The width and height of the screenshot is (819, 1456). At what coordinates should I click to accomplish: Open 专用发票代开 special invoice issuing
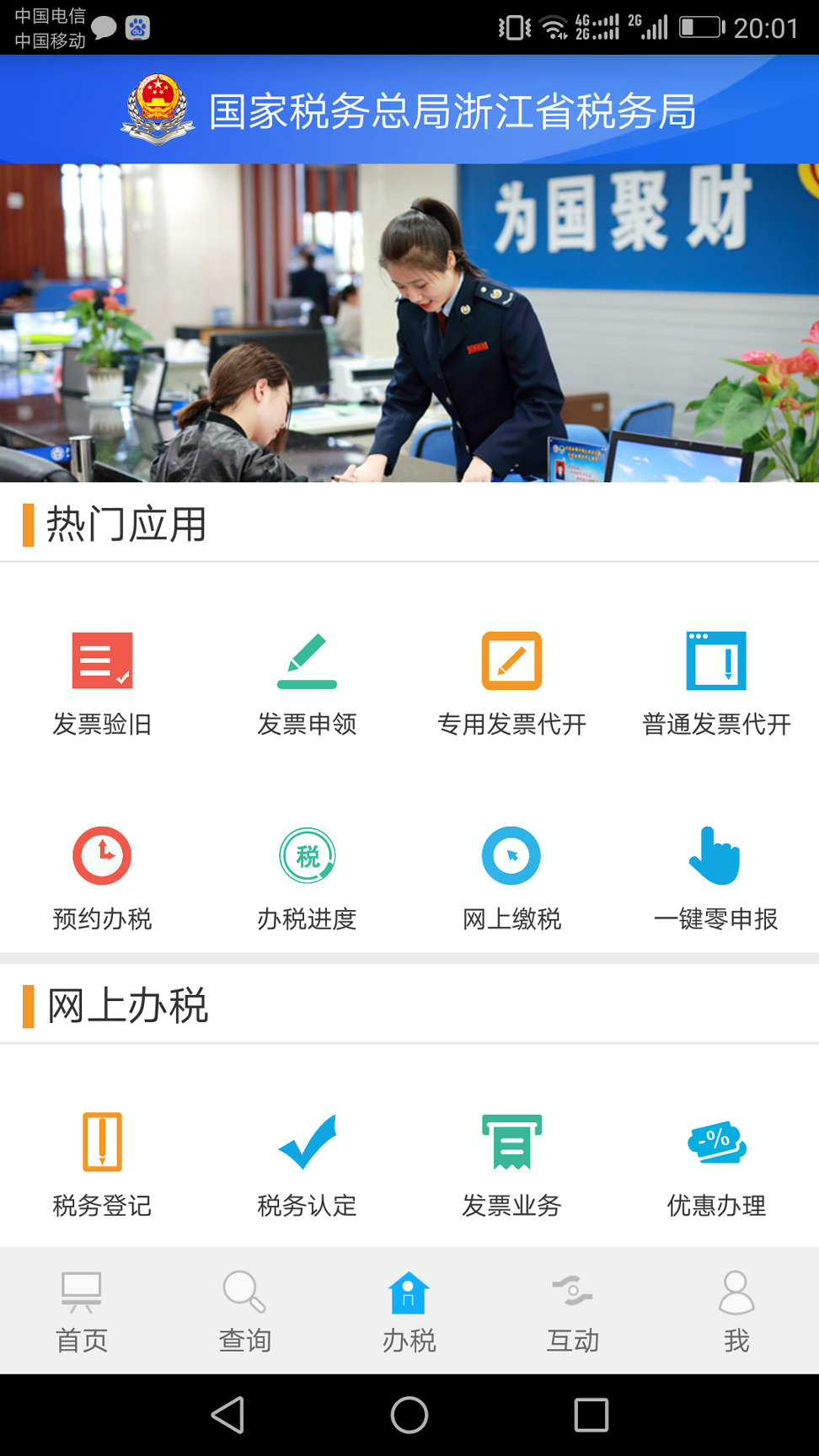[x=511, y=682]
